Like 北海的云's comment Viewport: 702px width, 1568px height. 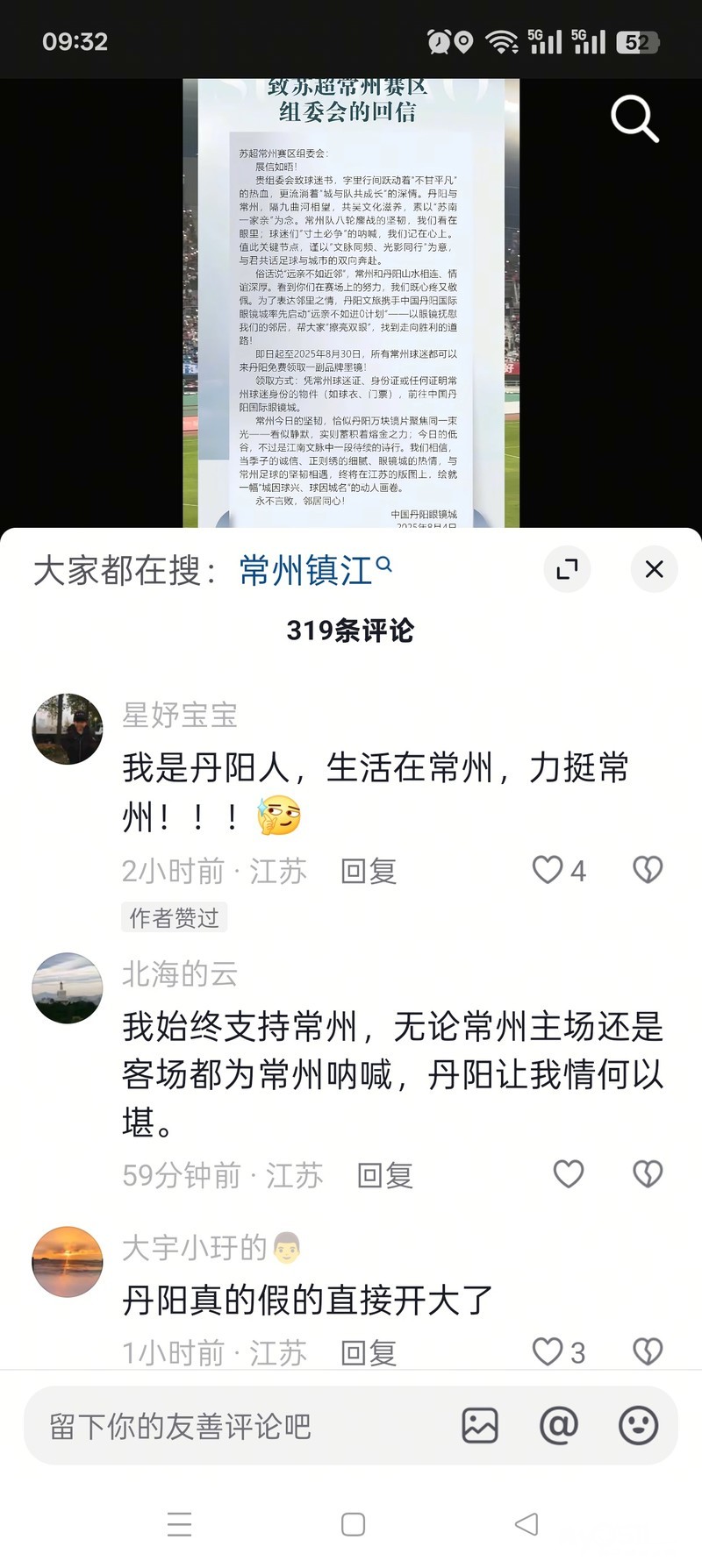click(x=568, y=1174)
